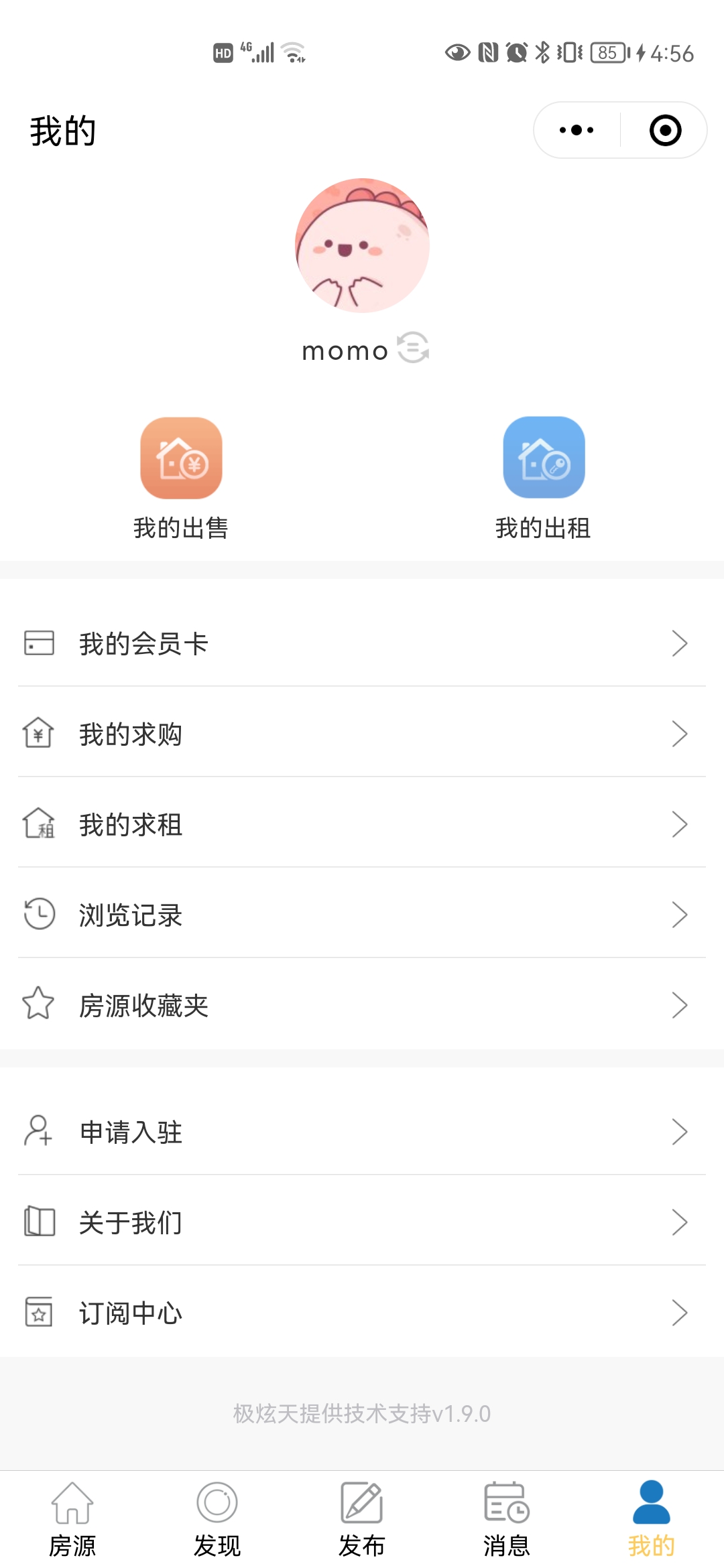Open 浏览记录 history

362,915
